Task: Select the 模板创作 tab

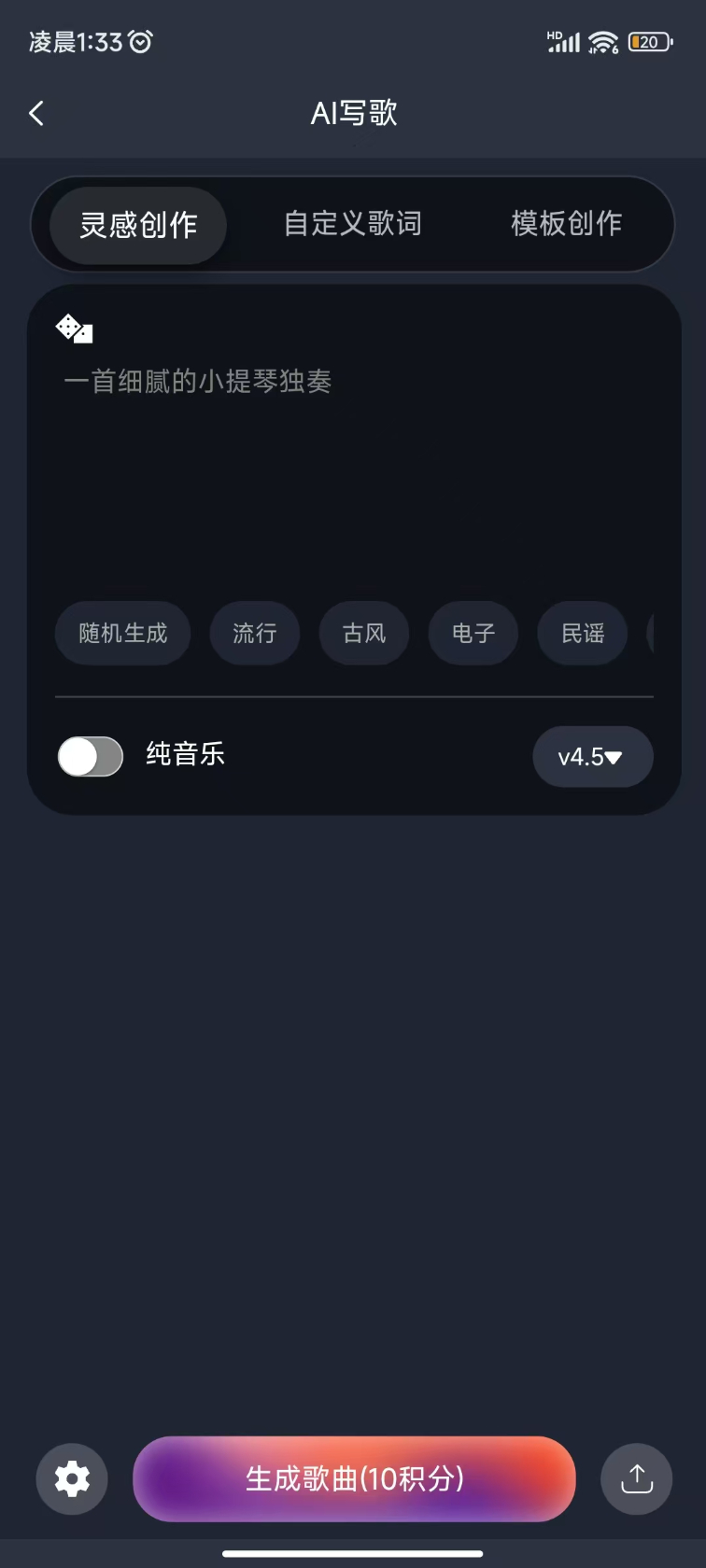Action: click(x=564, y=224)
